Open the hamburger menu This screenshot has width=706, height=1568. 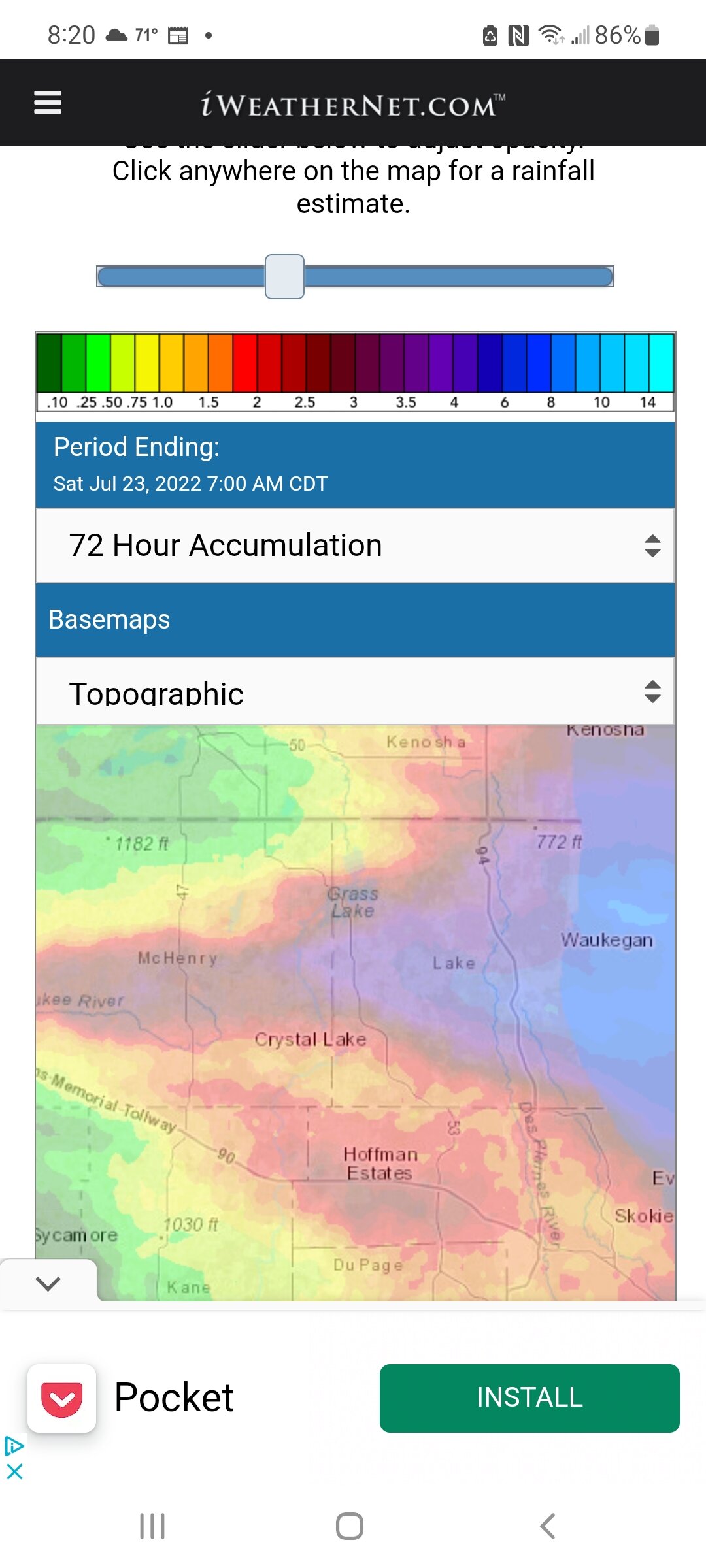click(x=48, y=103)
